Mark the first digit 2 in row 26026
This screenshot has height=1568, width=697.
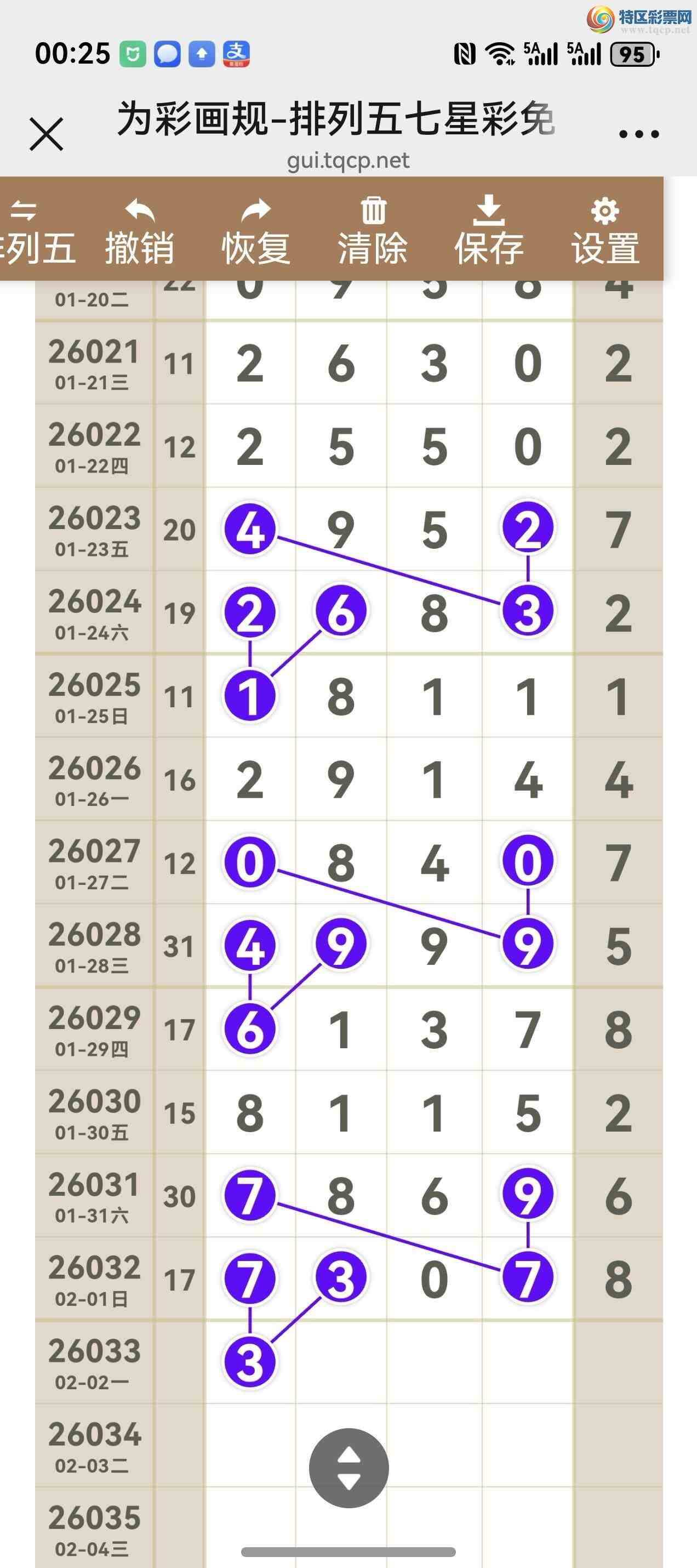tap(250, 780)
